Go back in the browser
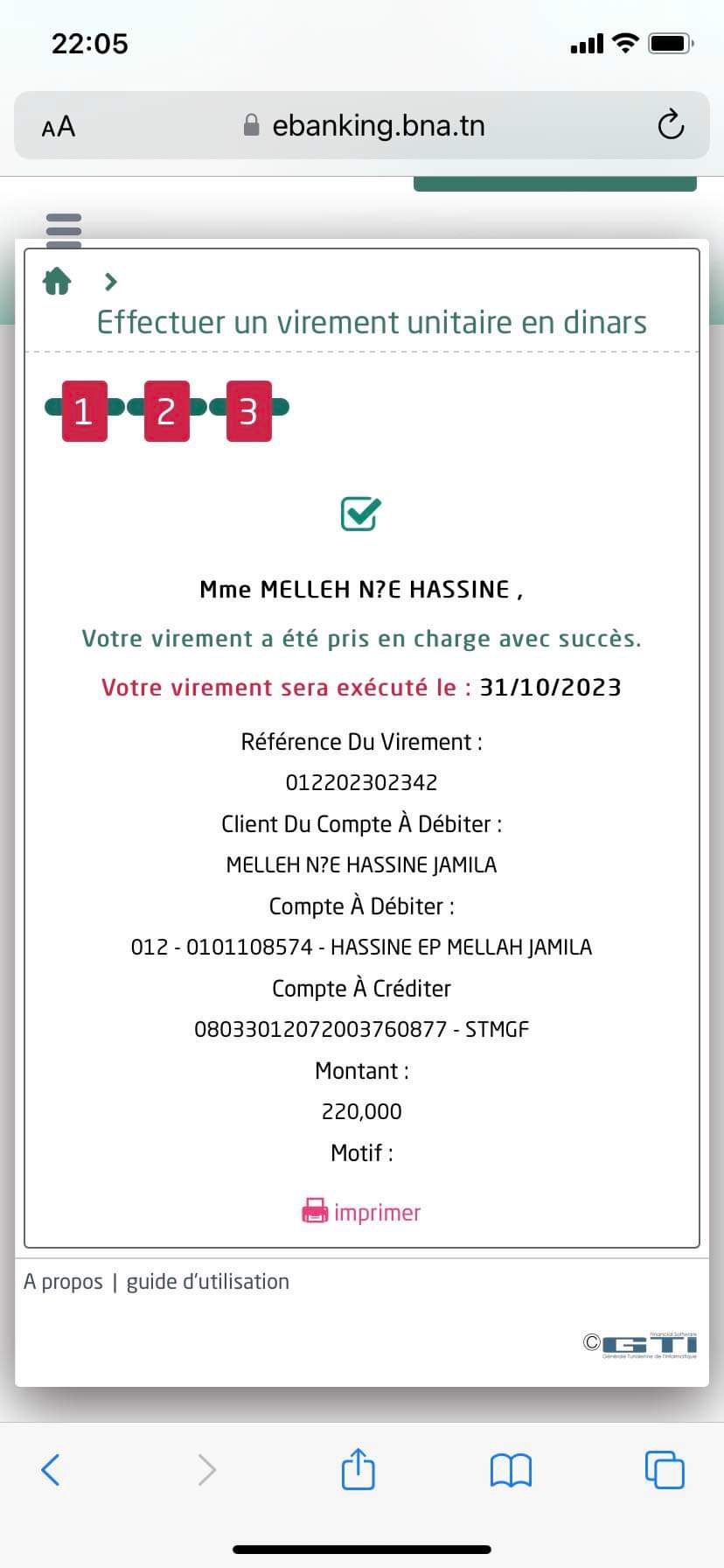Screen dimensions: 724x1568 [51, 1469]
